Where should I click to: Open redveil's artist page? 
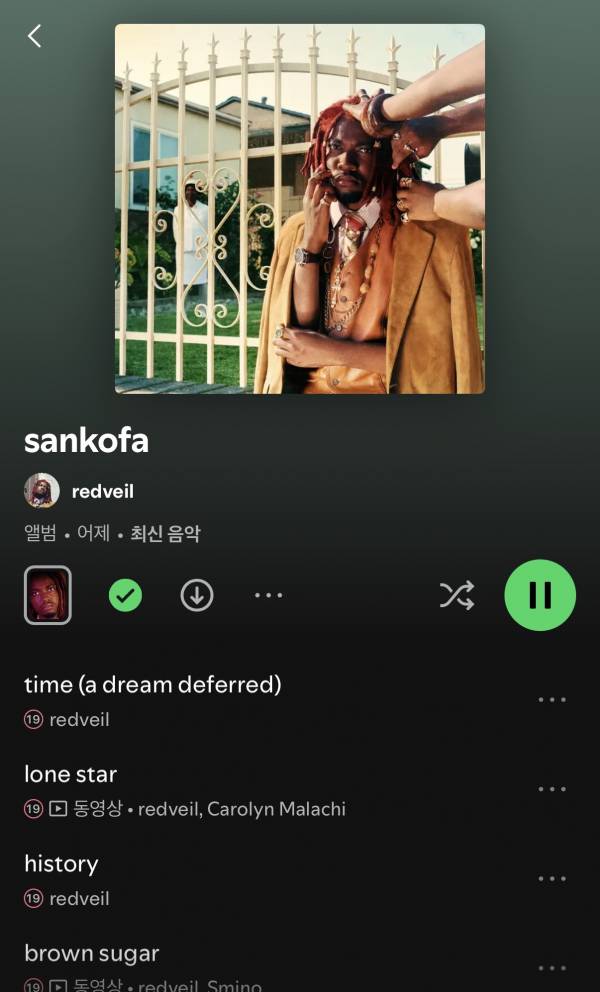[102, 491]
